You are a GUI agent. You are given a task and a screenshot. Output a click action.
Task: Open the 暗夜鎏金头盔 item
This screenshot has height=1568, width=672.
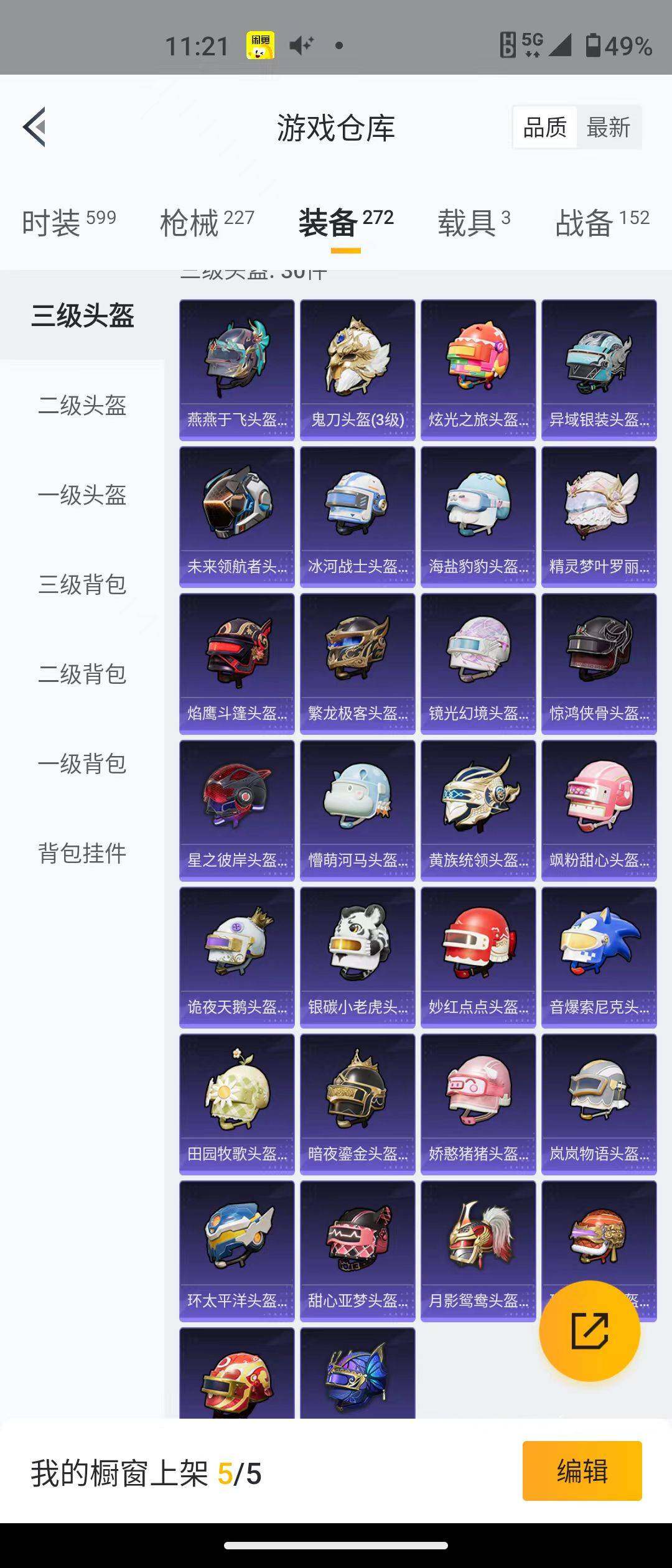point(357,1104)
